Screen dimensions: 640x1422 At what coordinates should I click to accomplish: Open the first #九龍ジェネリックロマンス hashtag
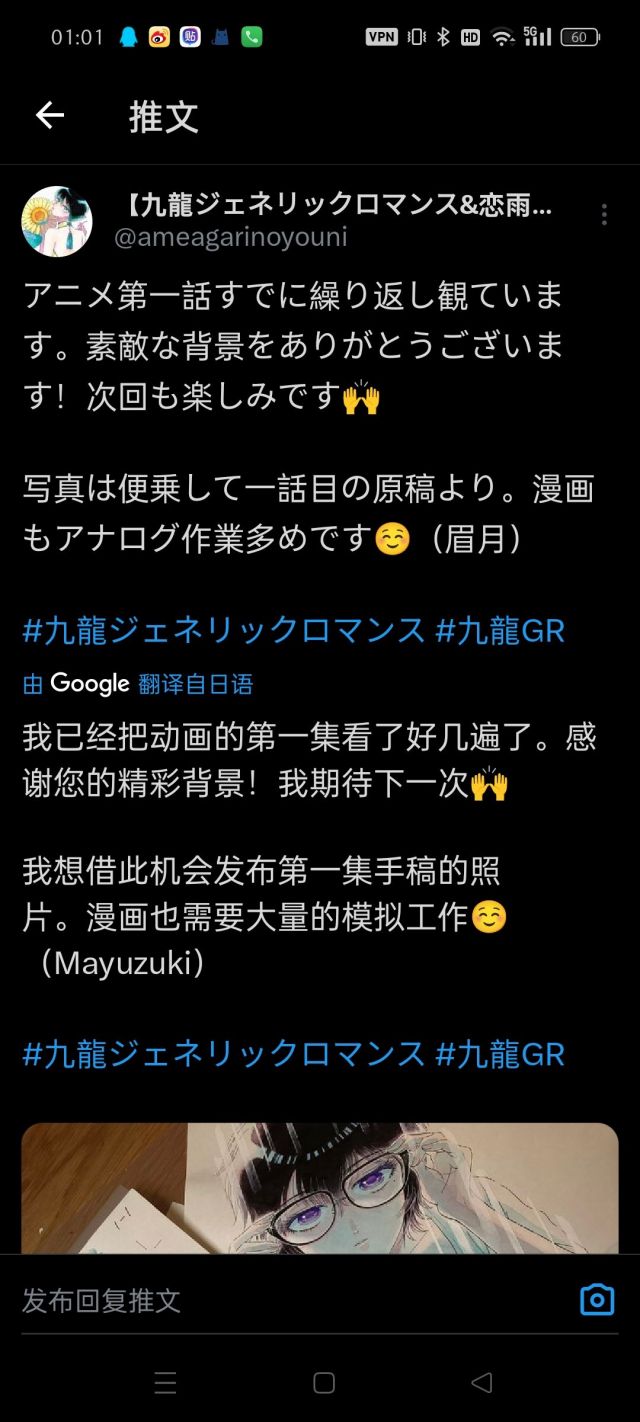coord(224,631)
